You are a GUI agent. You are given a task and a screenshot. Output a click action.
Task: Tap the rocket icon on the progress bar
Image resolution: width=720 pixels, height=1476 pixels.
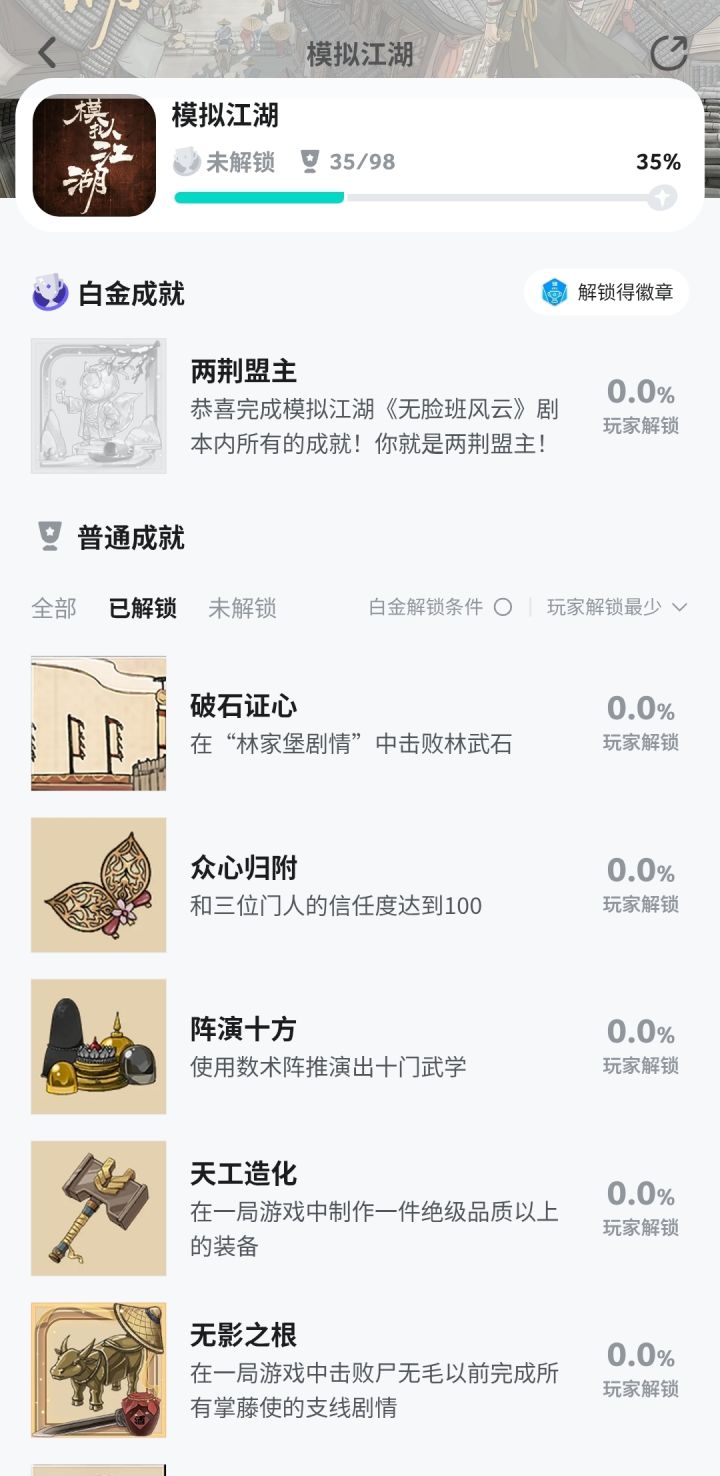tap(662, 196)
